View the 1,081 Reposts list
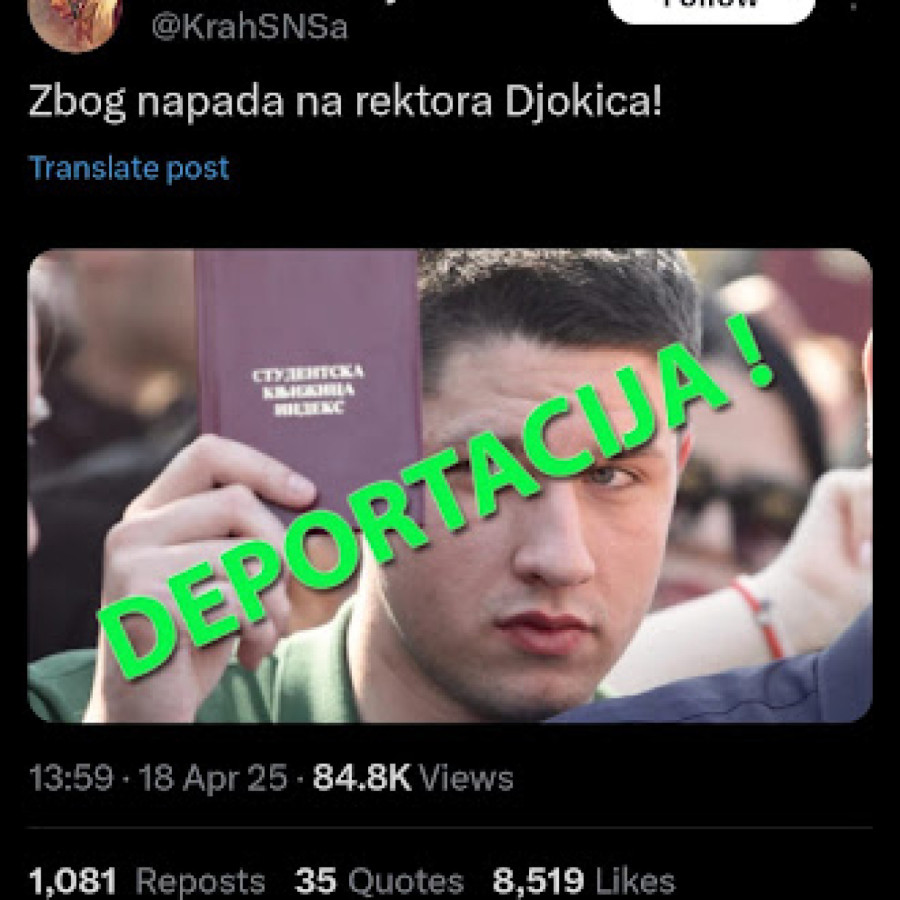 pos(147,882)
